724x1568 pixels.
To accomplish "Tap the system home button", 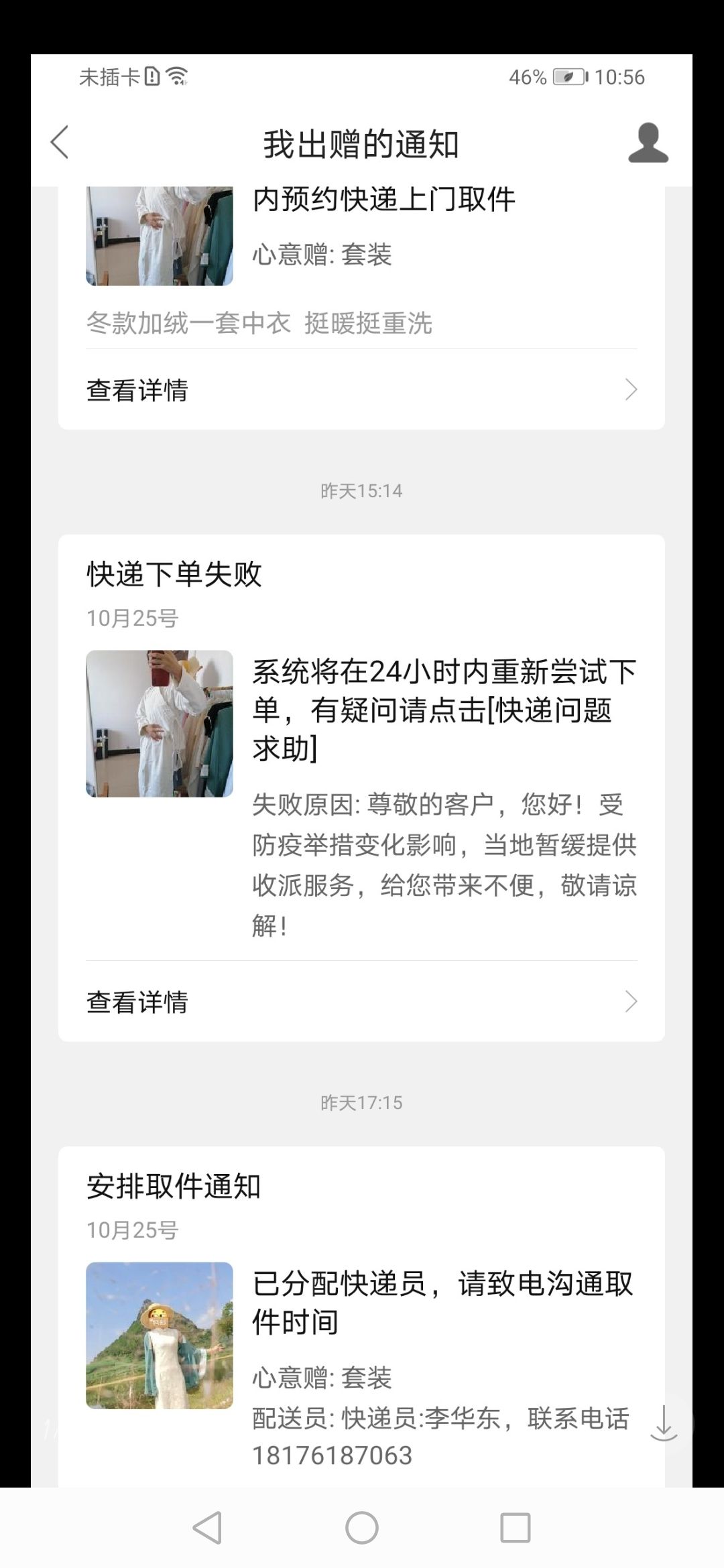I will pos(362,1528).
